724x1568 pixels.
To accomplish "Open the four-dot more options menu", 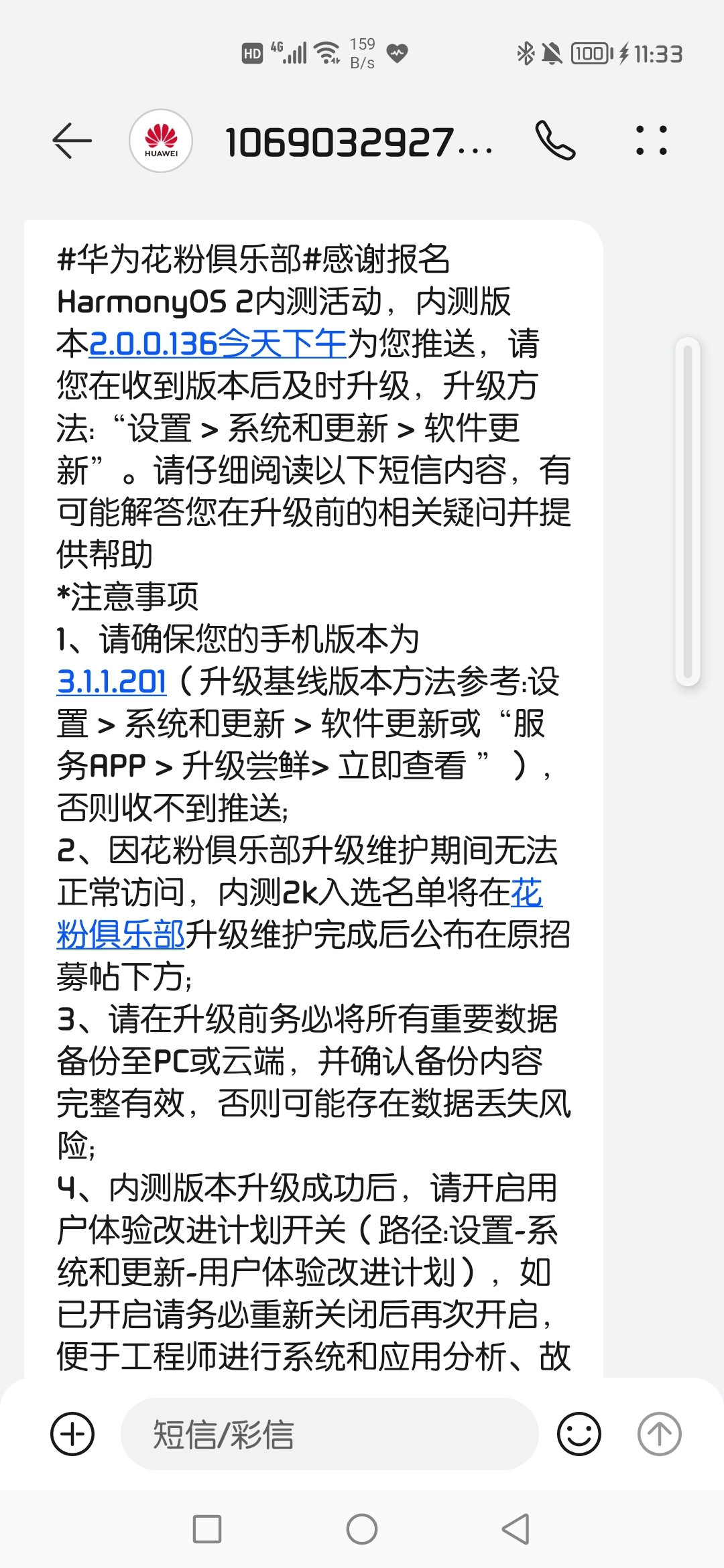I will (x=651, y=141).
